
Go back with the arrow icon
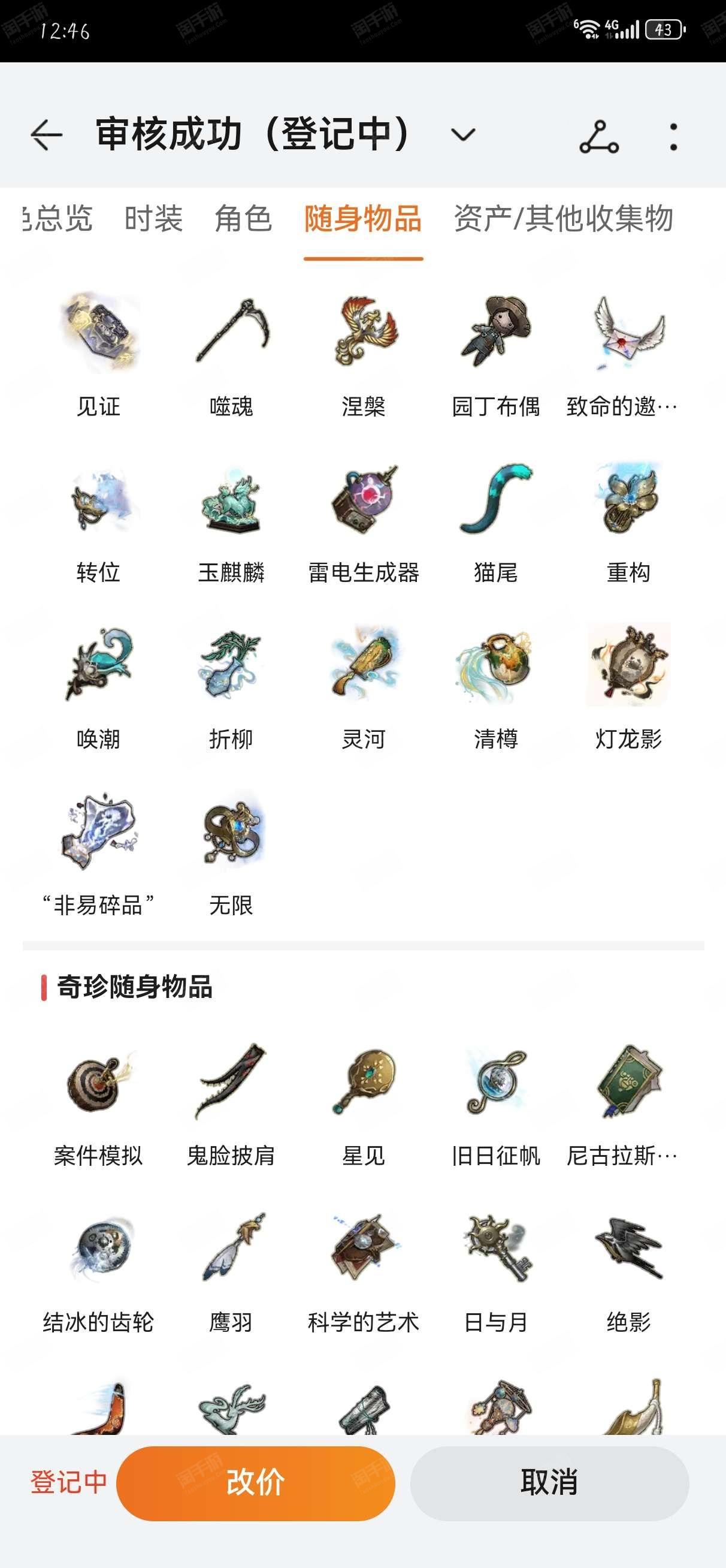point(47,134)
